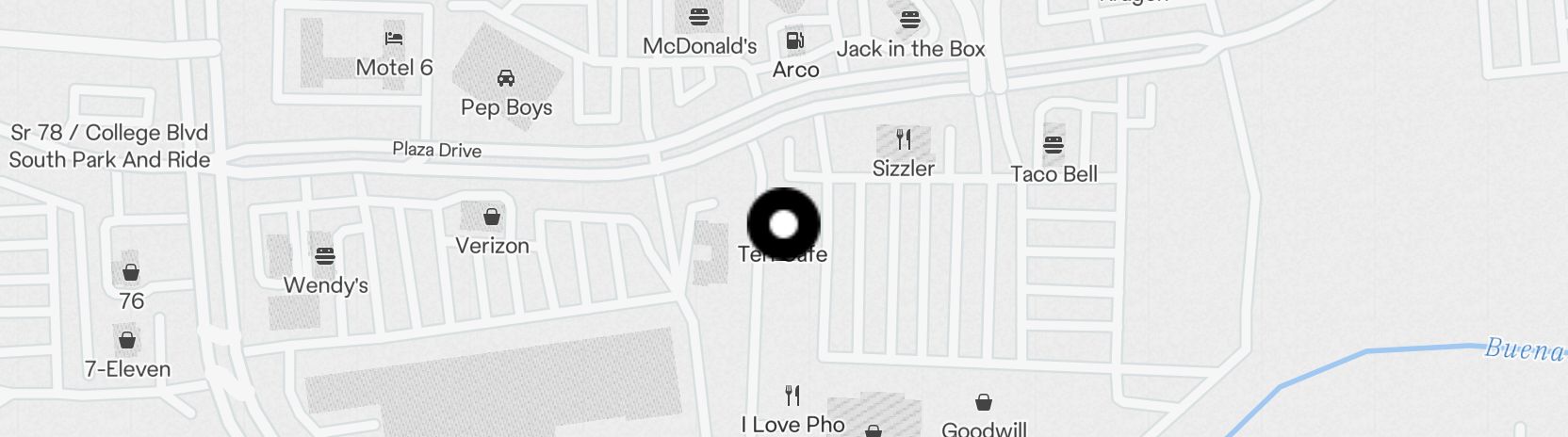Screen dimensions: 1568x437
Task: Tap the Wendy's marker
Action: click(325, 255)
